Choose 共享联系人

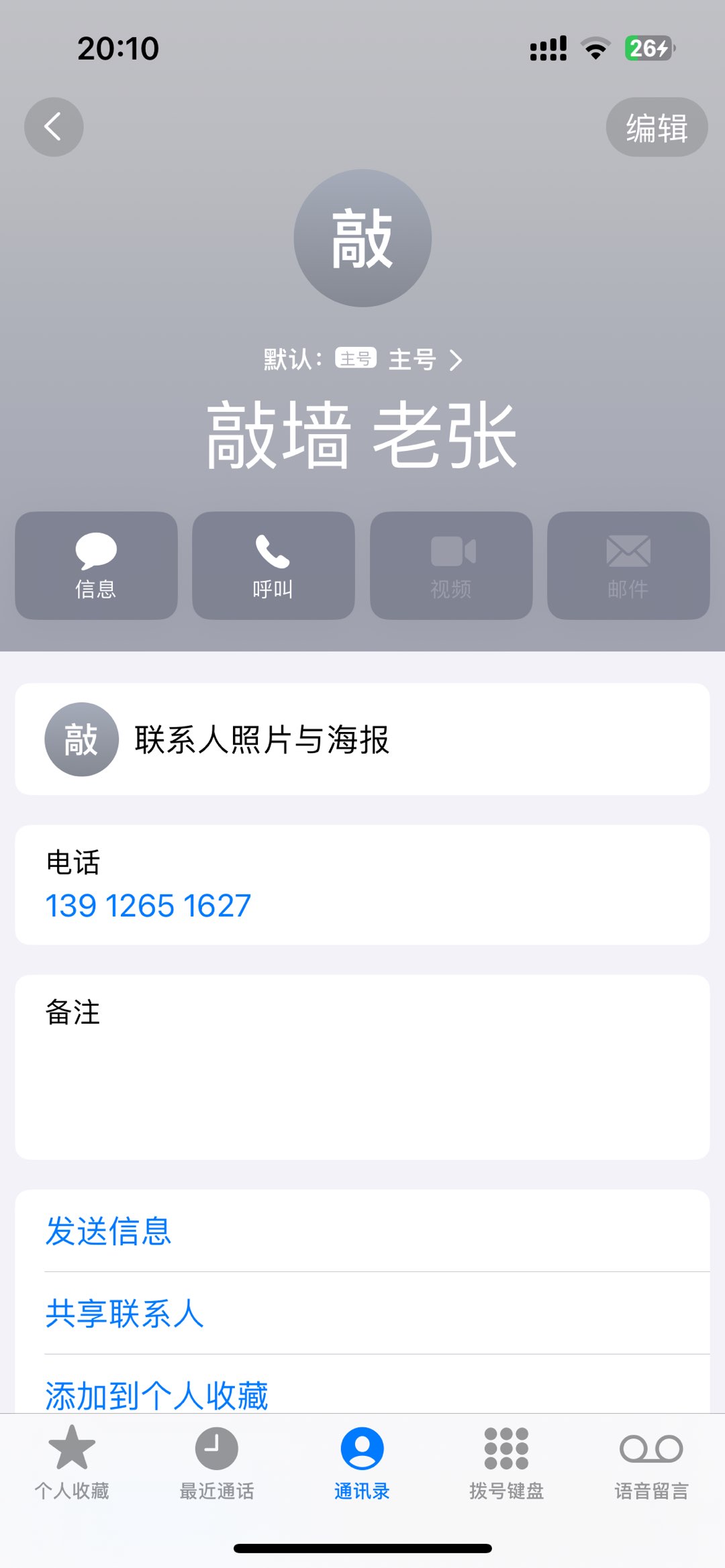coord(125,1314)
